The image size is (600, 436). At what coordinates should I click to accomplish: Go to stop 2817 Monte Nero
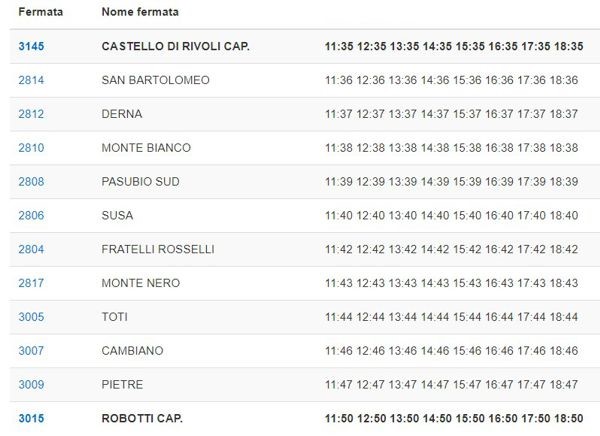point(31,283)
